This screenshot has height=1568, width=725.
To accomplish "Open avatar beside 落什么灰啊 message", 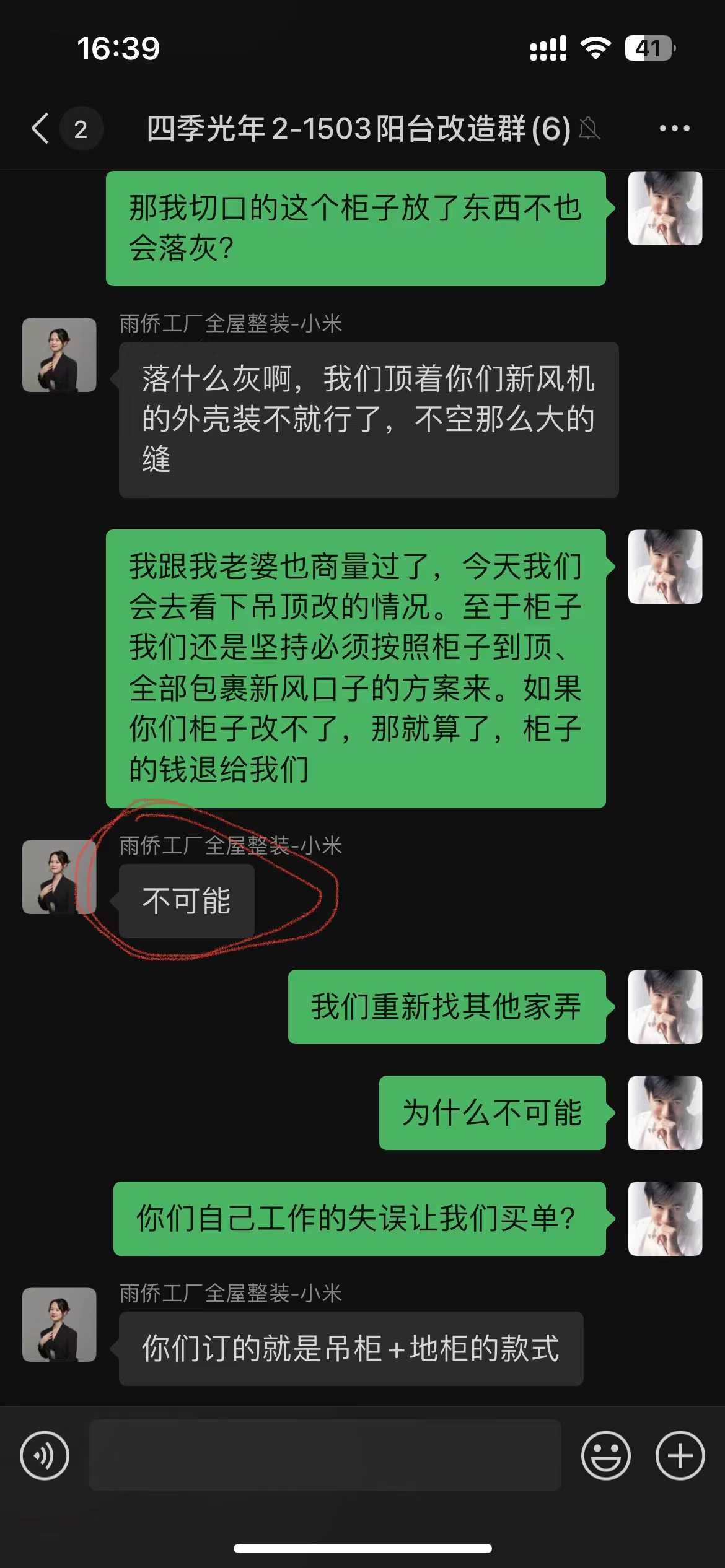I will pos(59,355).
